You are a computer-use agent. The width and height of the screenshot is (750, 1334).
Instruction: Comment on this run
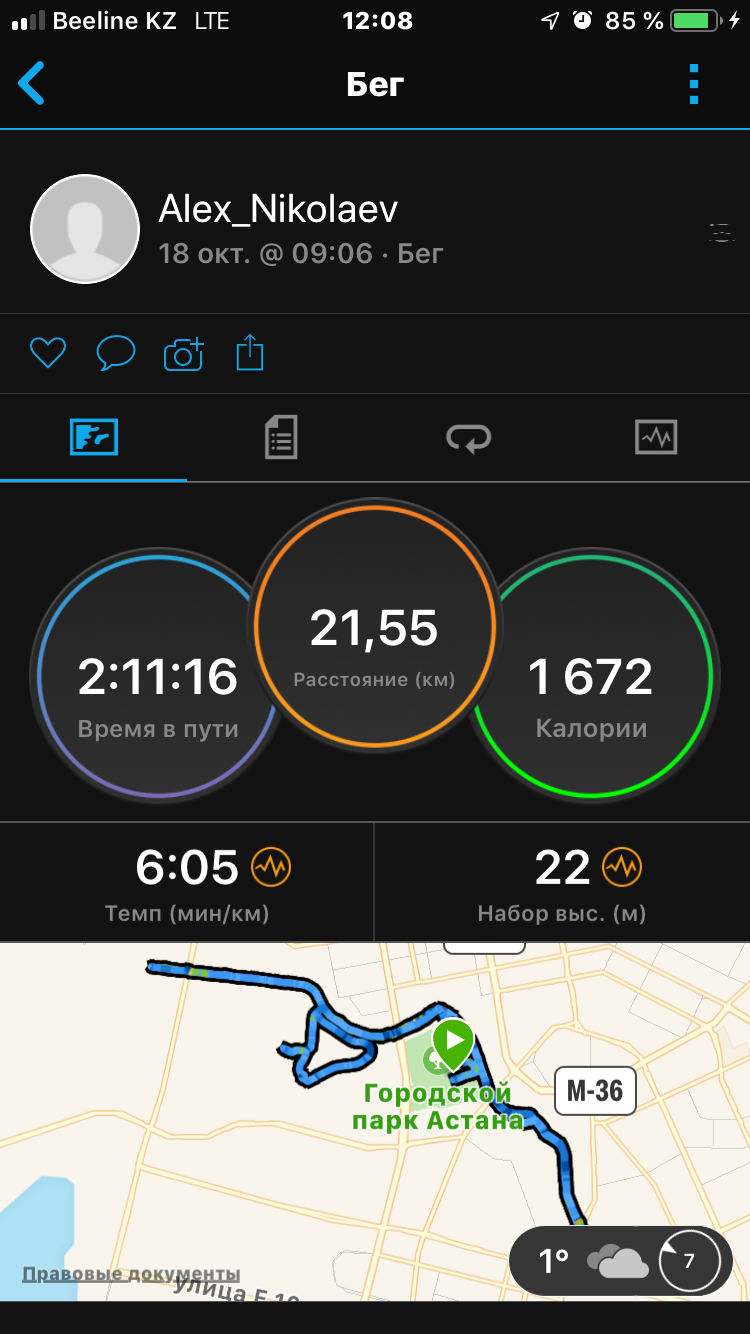click(x=115, y=353)
